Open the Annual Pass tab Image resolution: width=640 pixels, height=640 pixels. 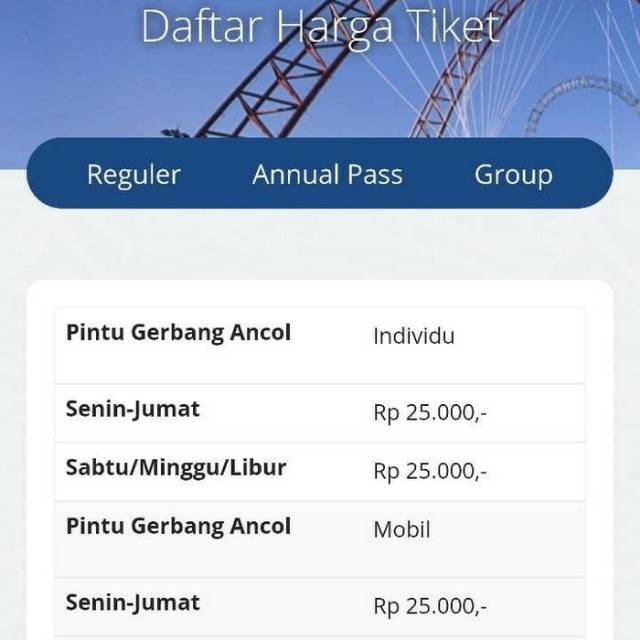[327, 175]
